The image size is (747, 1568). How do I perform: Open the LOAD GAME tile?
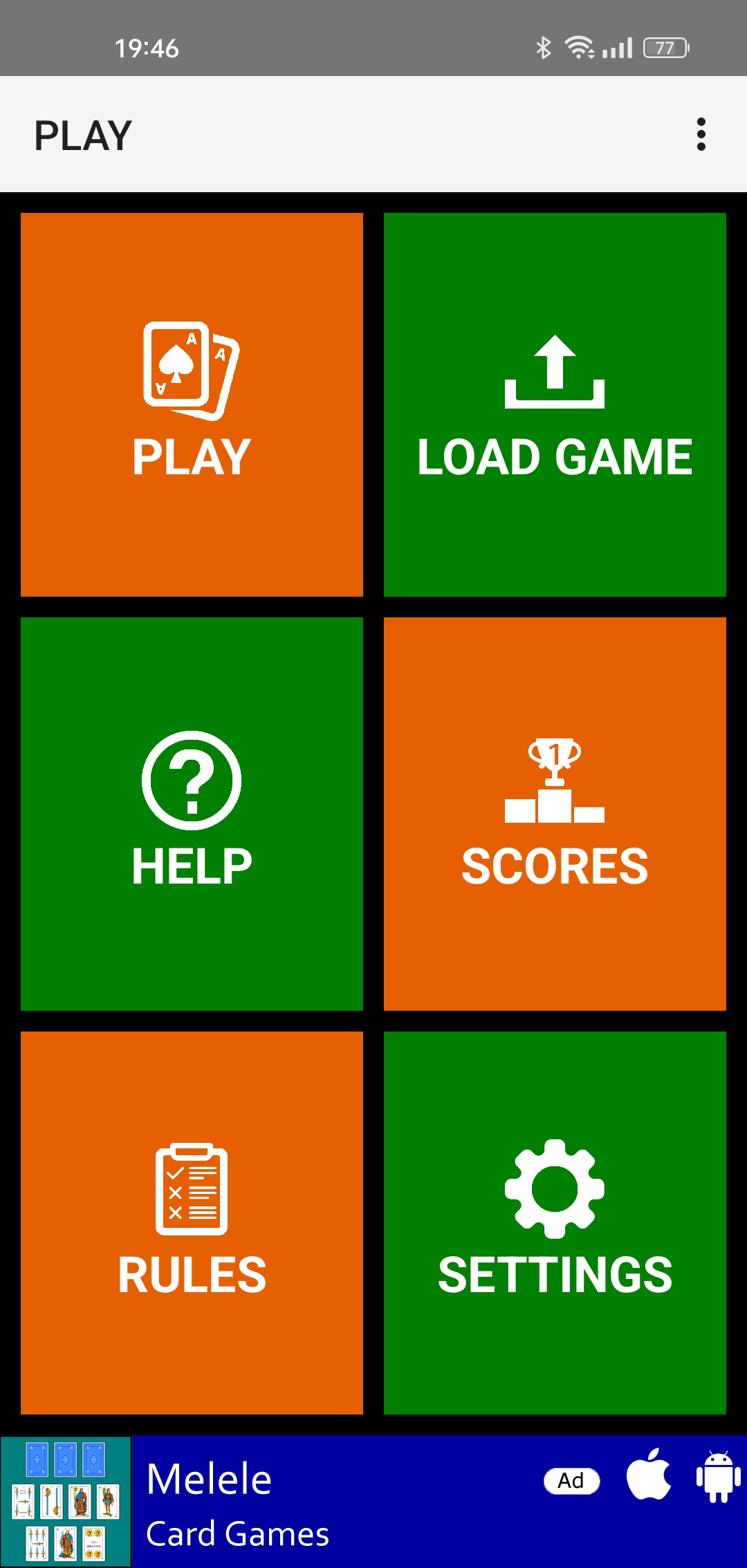(555, 404)
